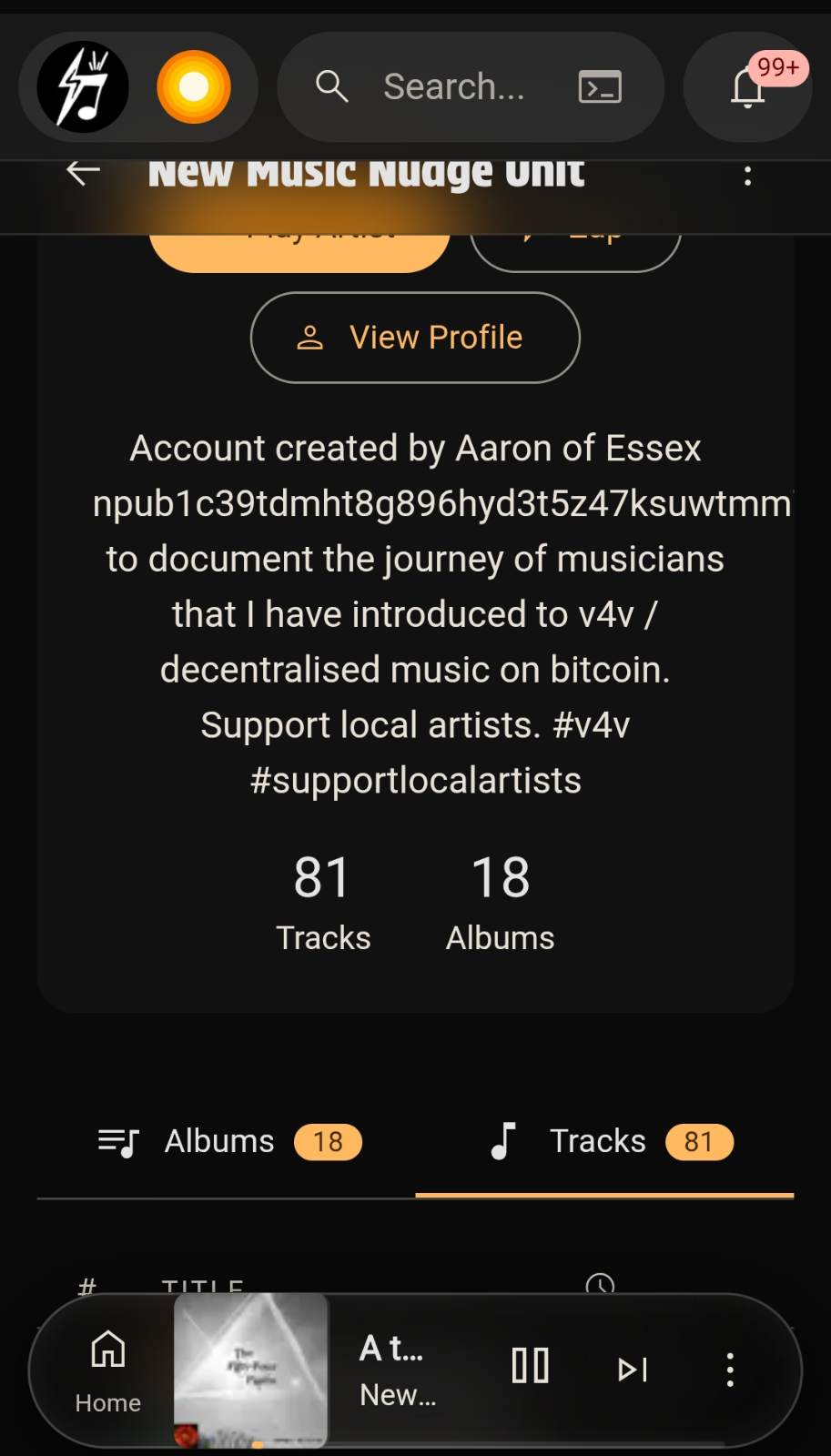Go back with the arrow icon
The image size is (831, 1456).
point(83,172)
